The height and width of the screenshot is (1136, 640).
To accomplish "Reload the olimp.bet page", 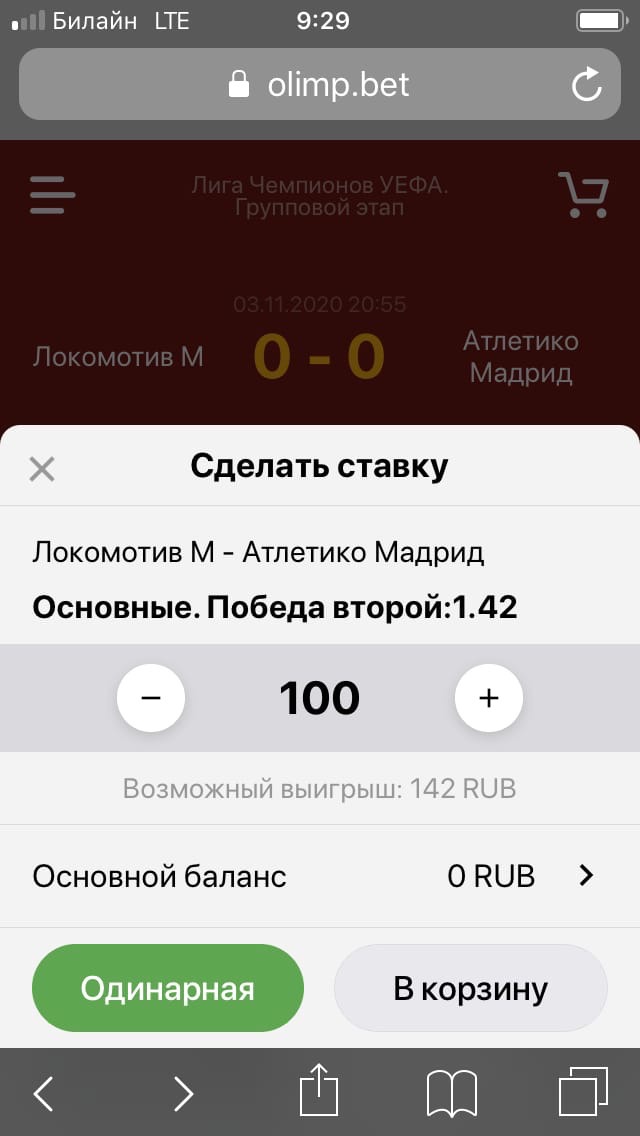I will click(586, 85).
